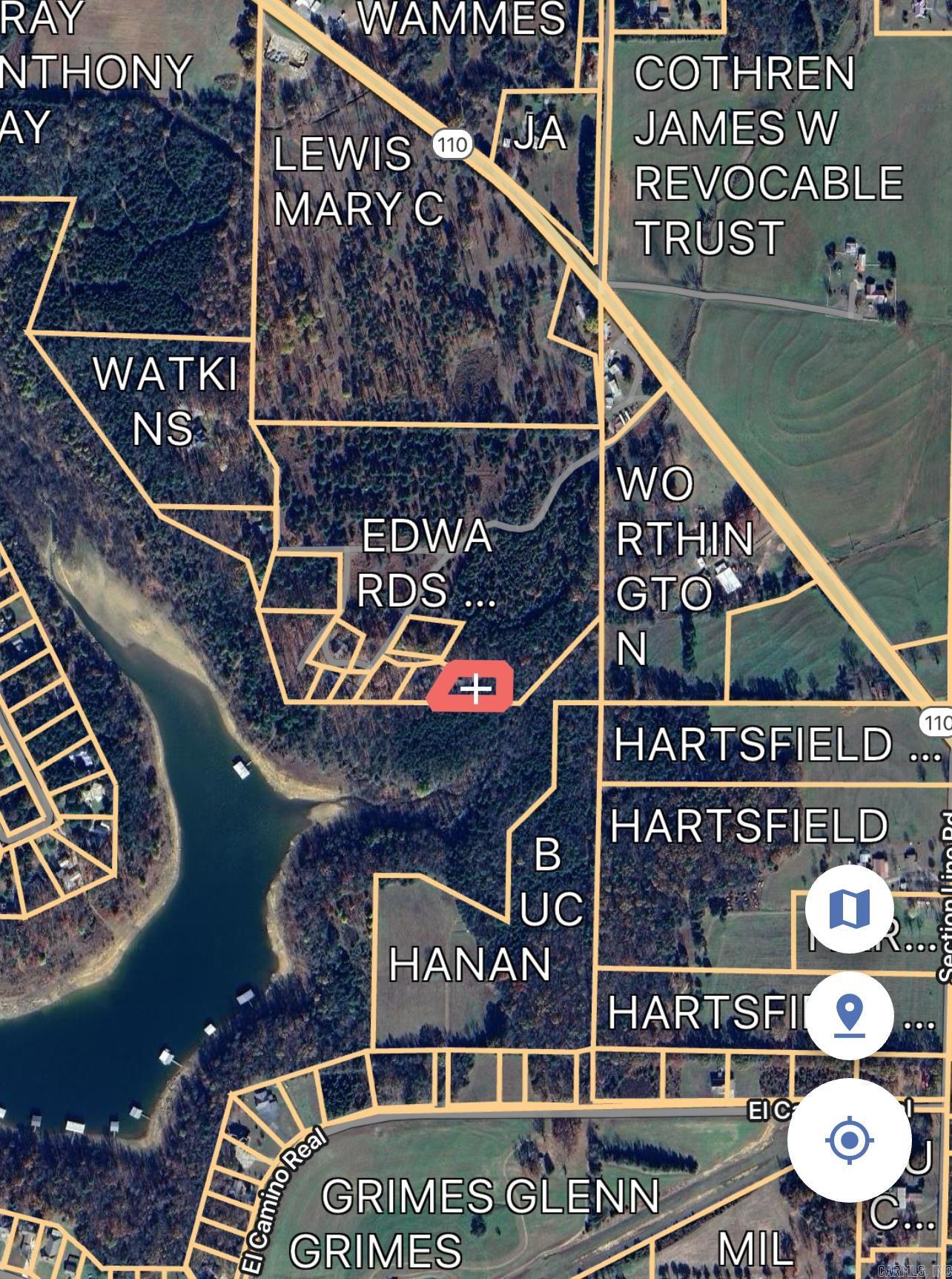Click the upper HARTSFIELD parcel label
The image size is (952, 1279).
coord(749,745)
